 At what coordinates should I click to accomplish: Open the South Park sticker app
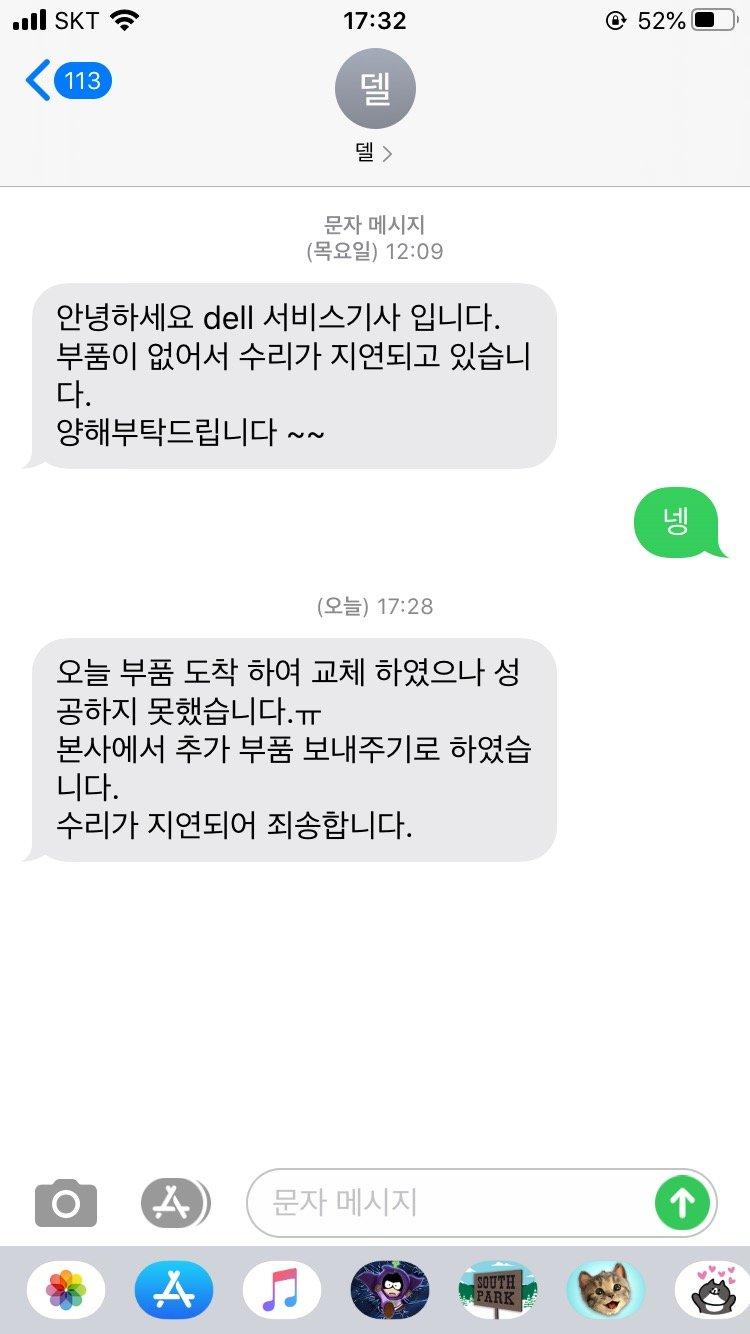pyautogui.click(x=497, y=1290)
